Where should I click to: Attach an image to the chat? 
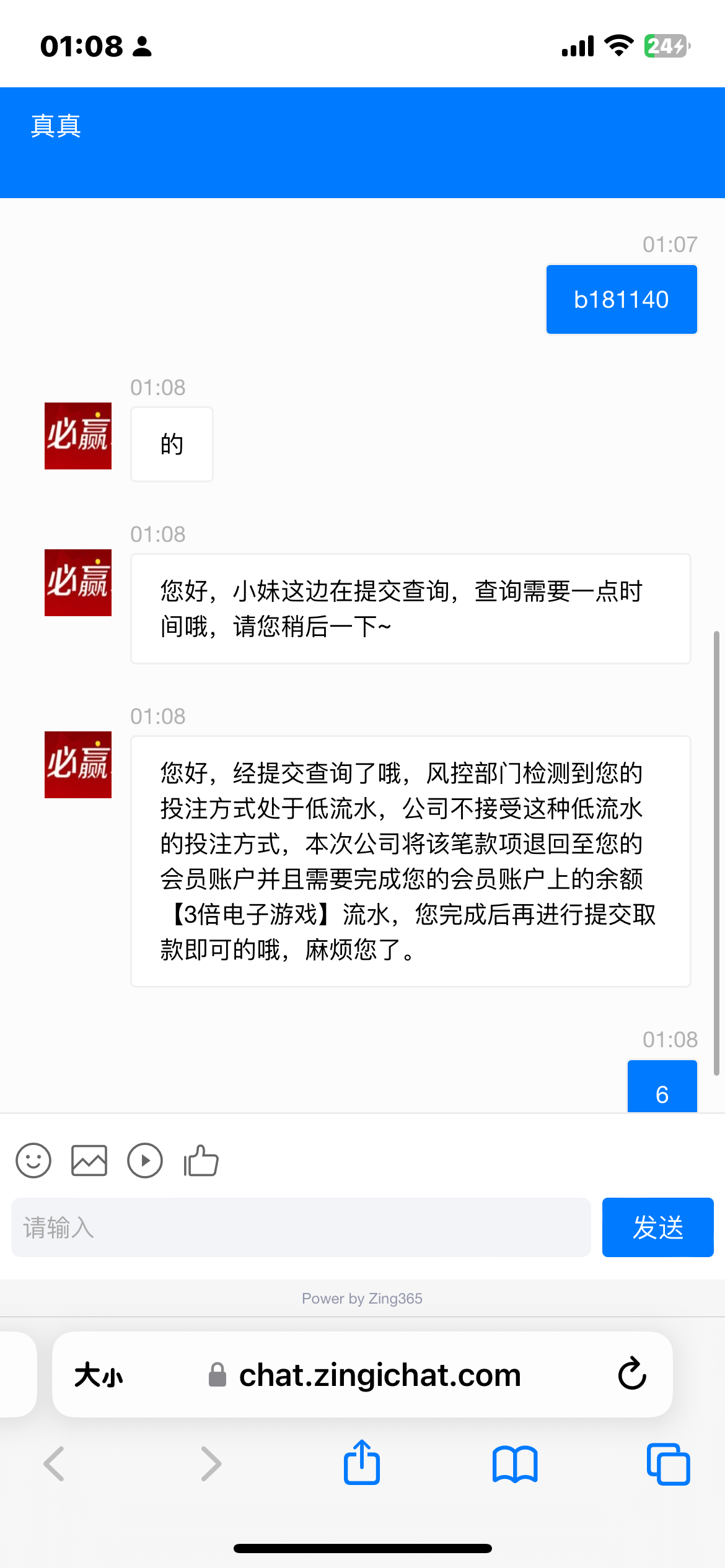89,1160
